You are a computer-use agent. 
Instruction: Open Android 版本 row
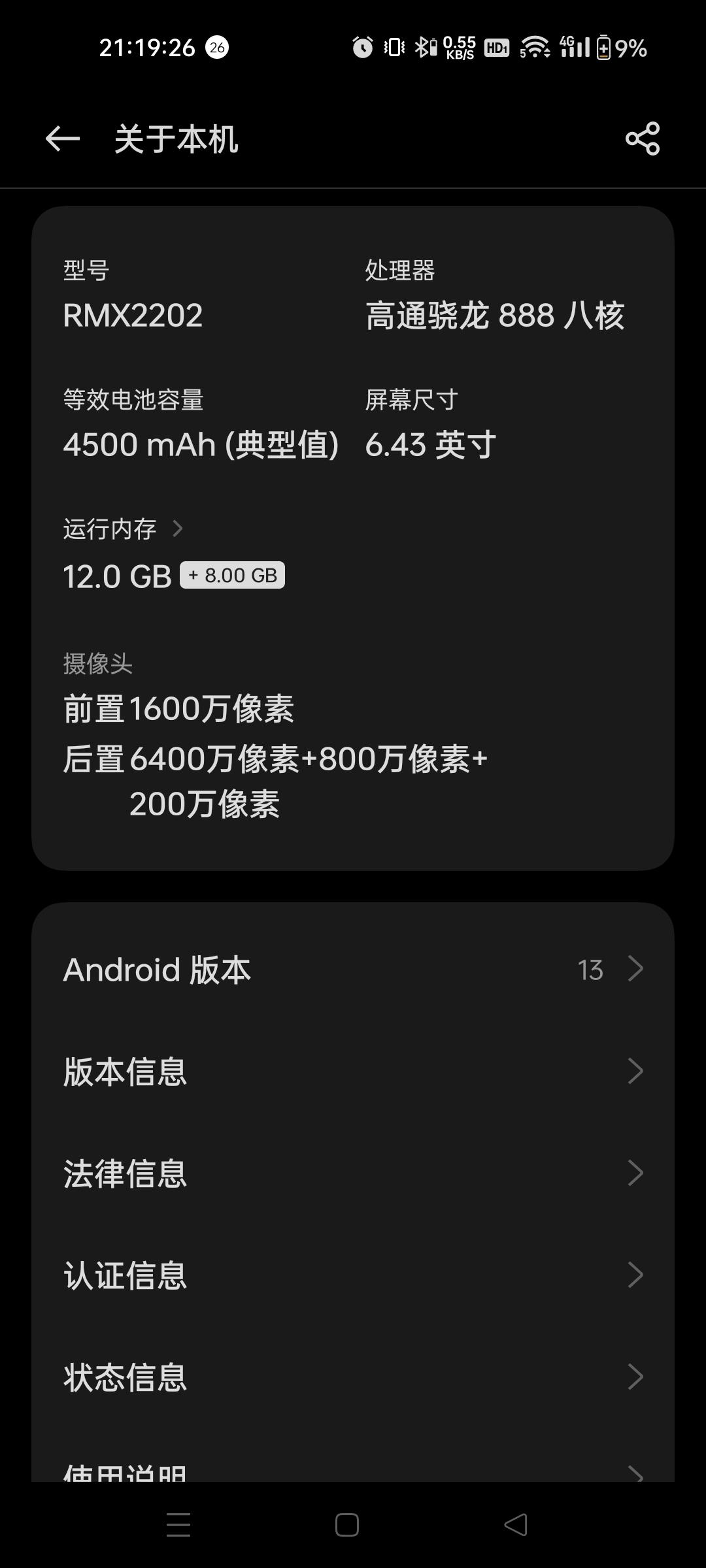[x=353, y=969]
